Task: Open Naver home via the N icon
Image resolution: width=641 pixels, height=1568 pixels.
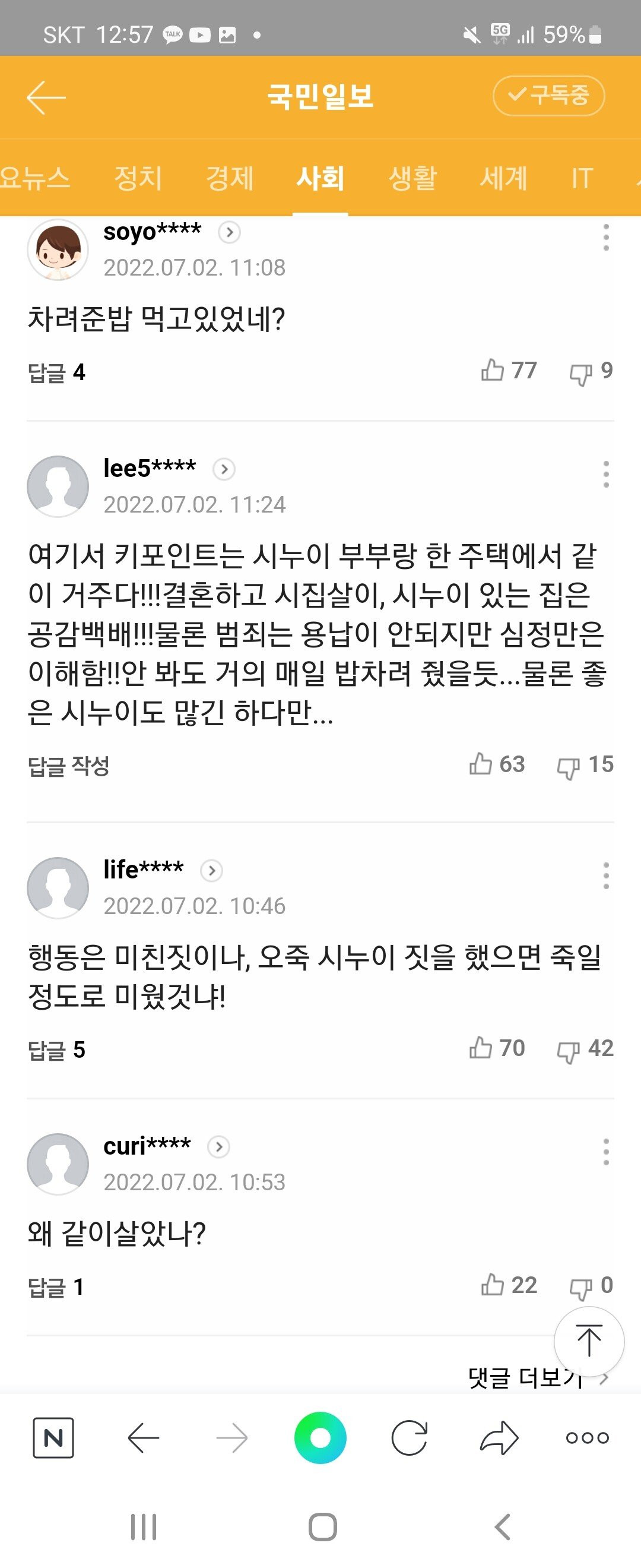Action: tap(53, 1438)
